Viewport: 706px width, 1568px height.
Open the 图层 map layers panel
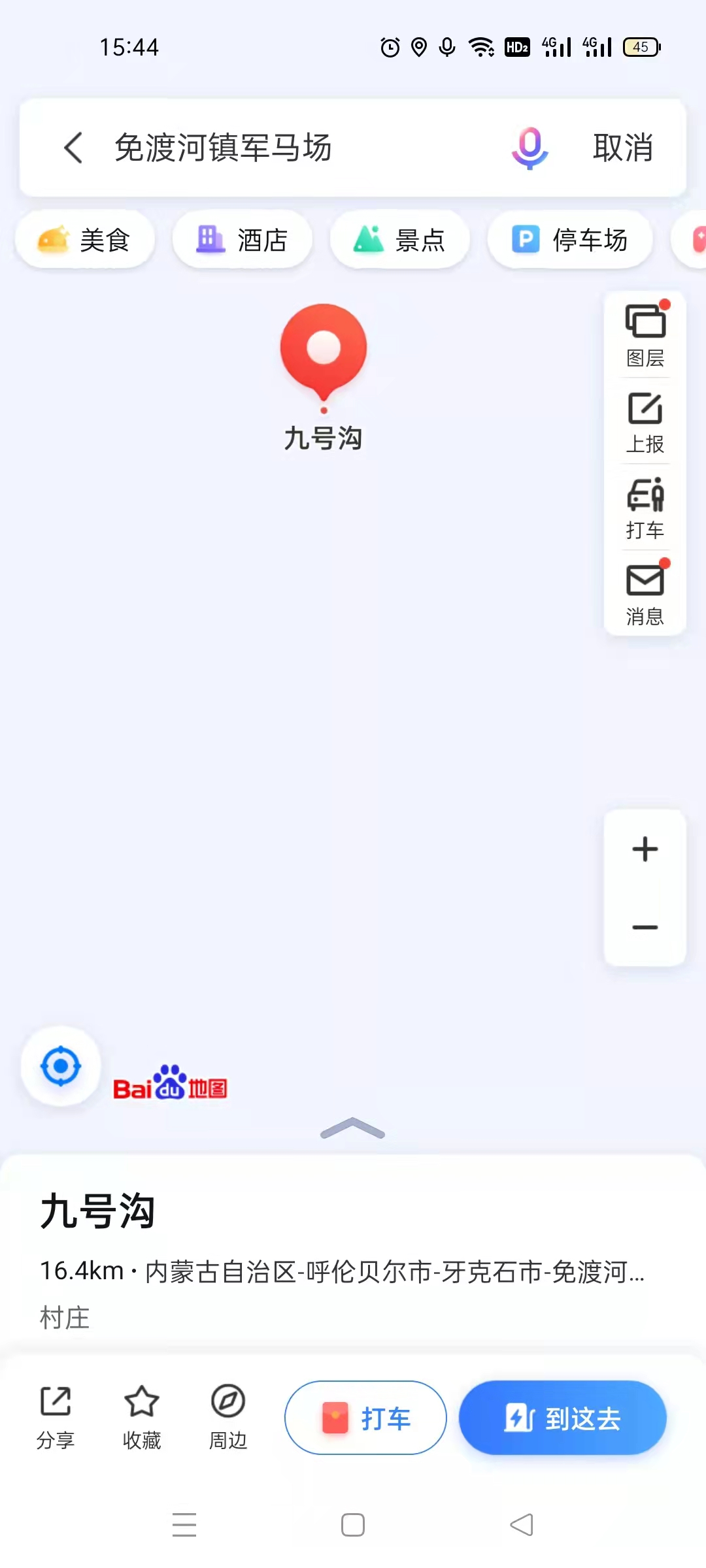pos(645,336)
